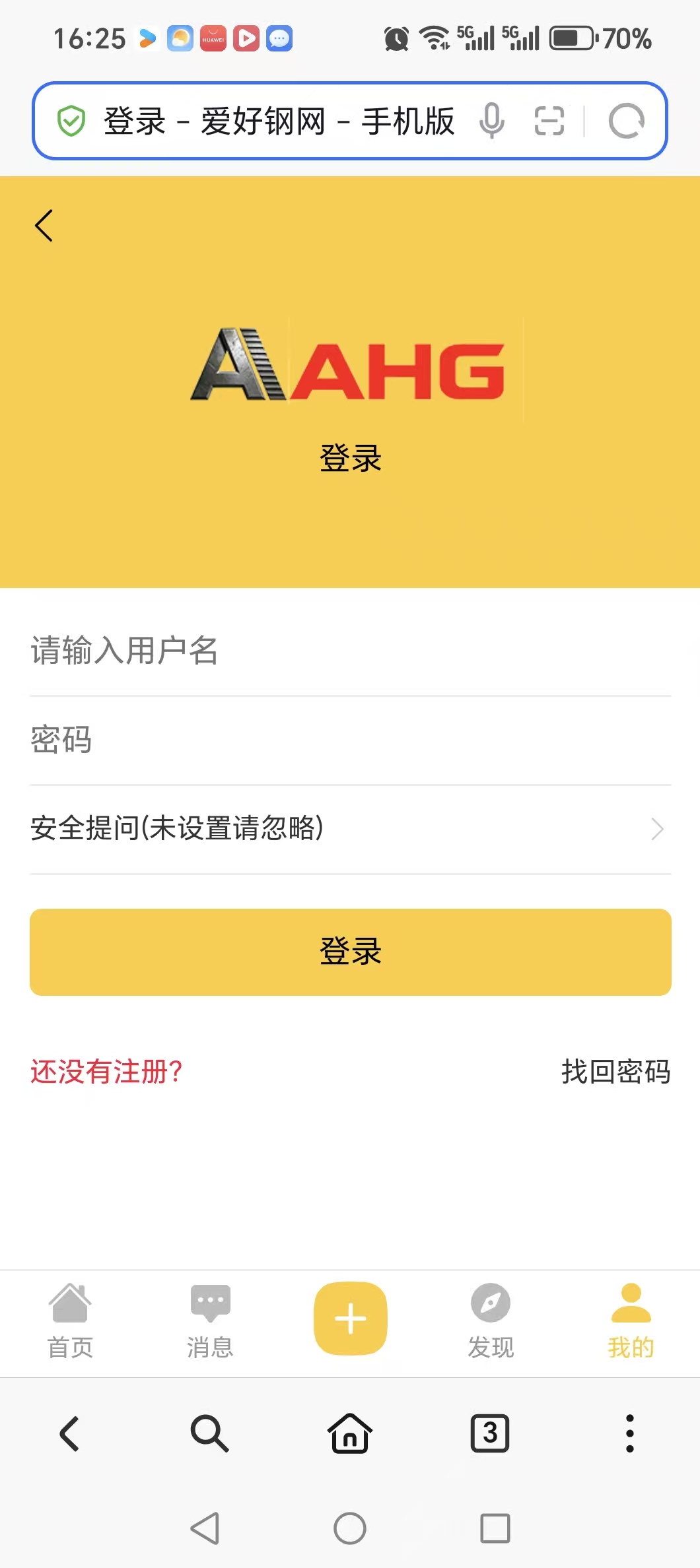Open the 还没有注册? sign-up link
This screenshot has width=700, height=1568.
tap(106, 1072)
